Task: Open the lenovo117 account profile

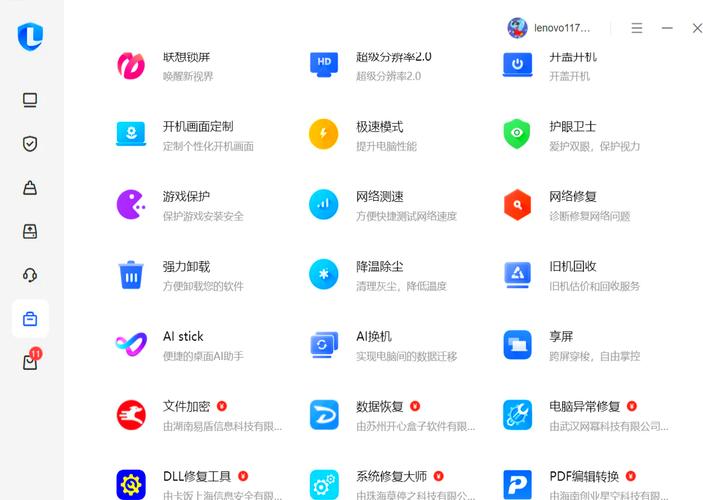Action: (x=549, y=28)
